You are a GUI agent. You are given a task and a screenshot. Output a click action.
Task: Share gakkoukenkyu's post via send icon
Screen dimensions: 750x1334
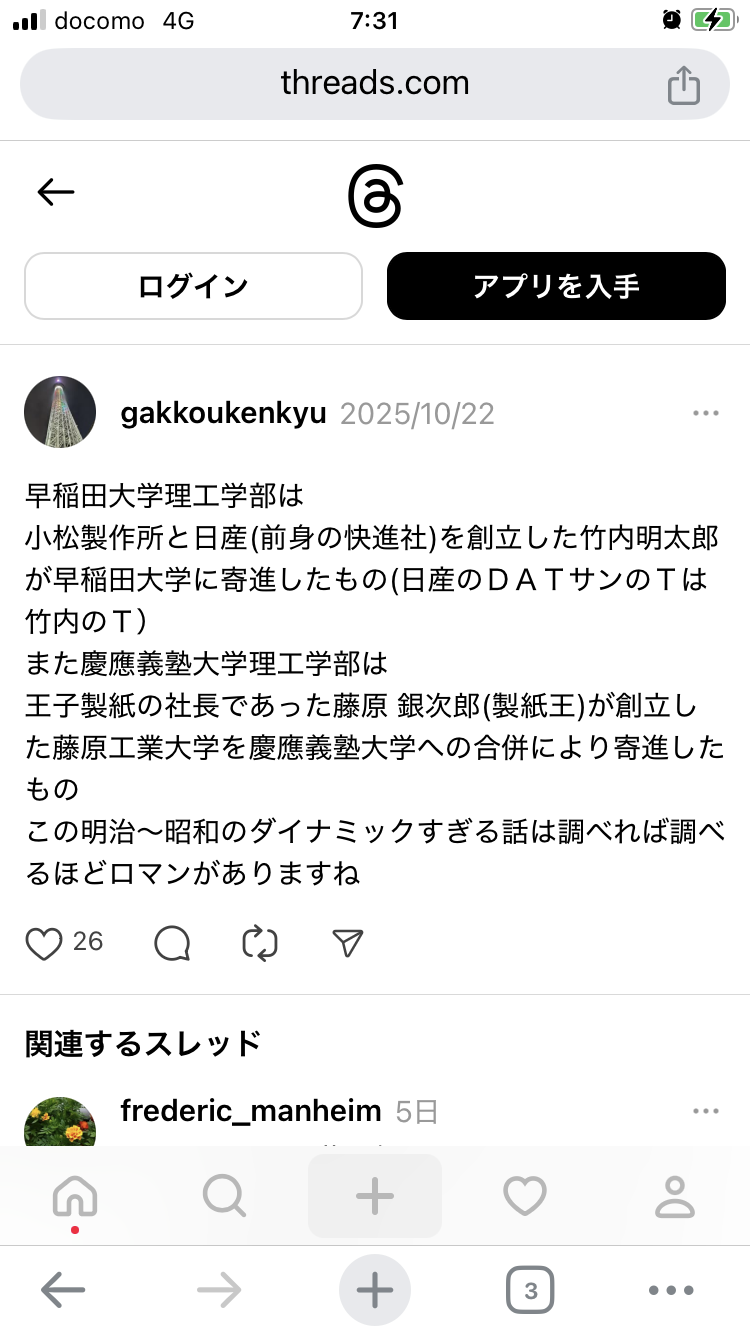pos(347,943)
